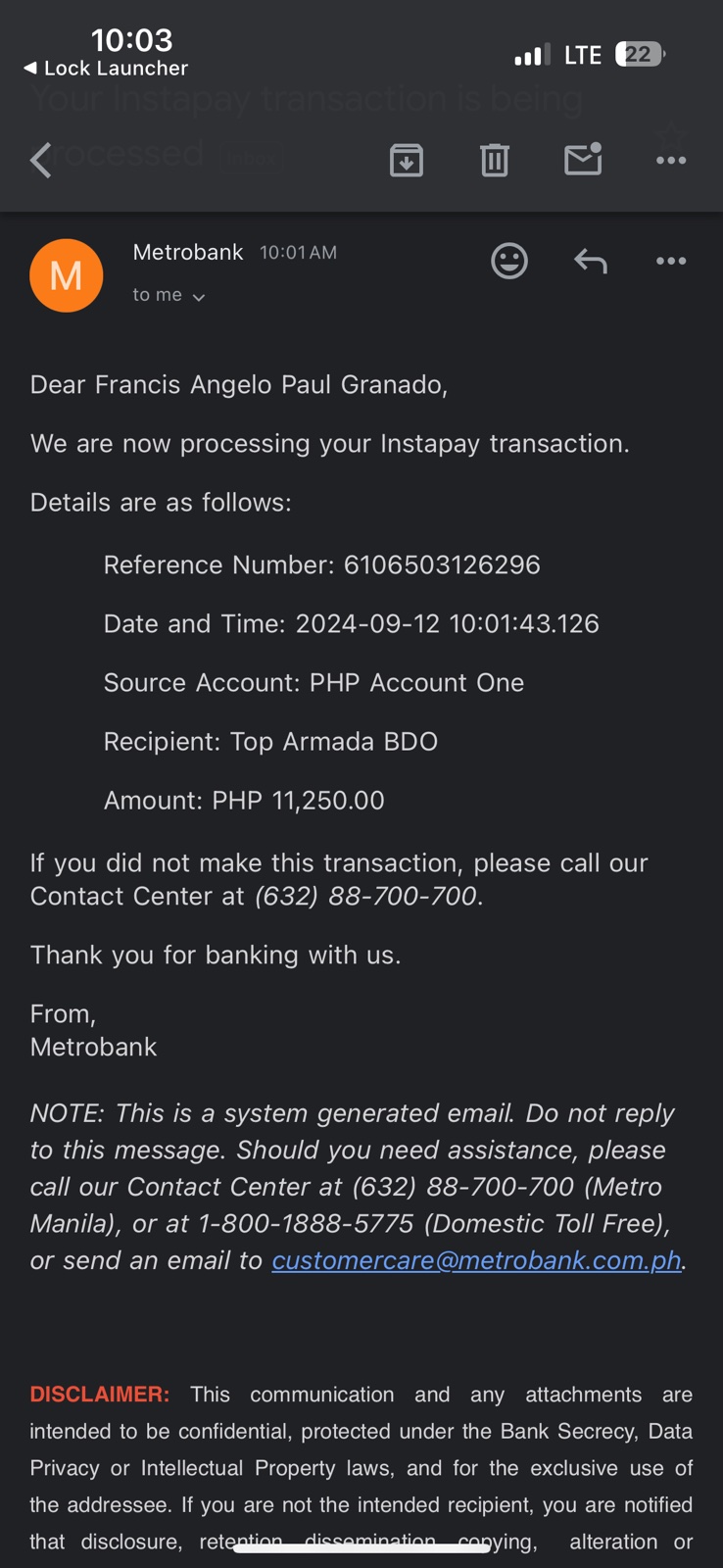Open the customercare@metrobank.com.ph email link
The height and width of the screenshot is (1568, 723).
[x=476, y=1260]
